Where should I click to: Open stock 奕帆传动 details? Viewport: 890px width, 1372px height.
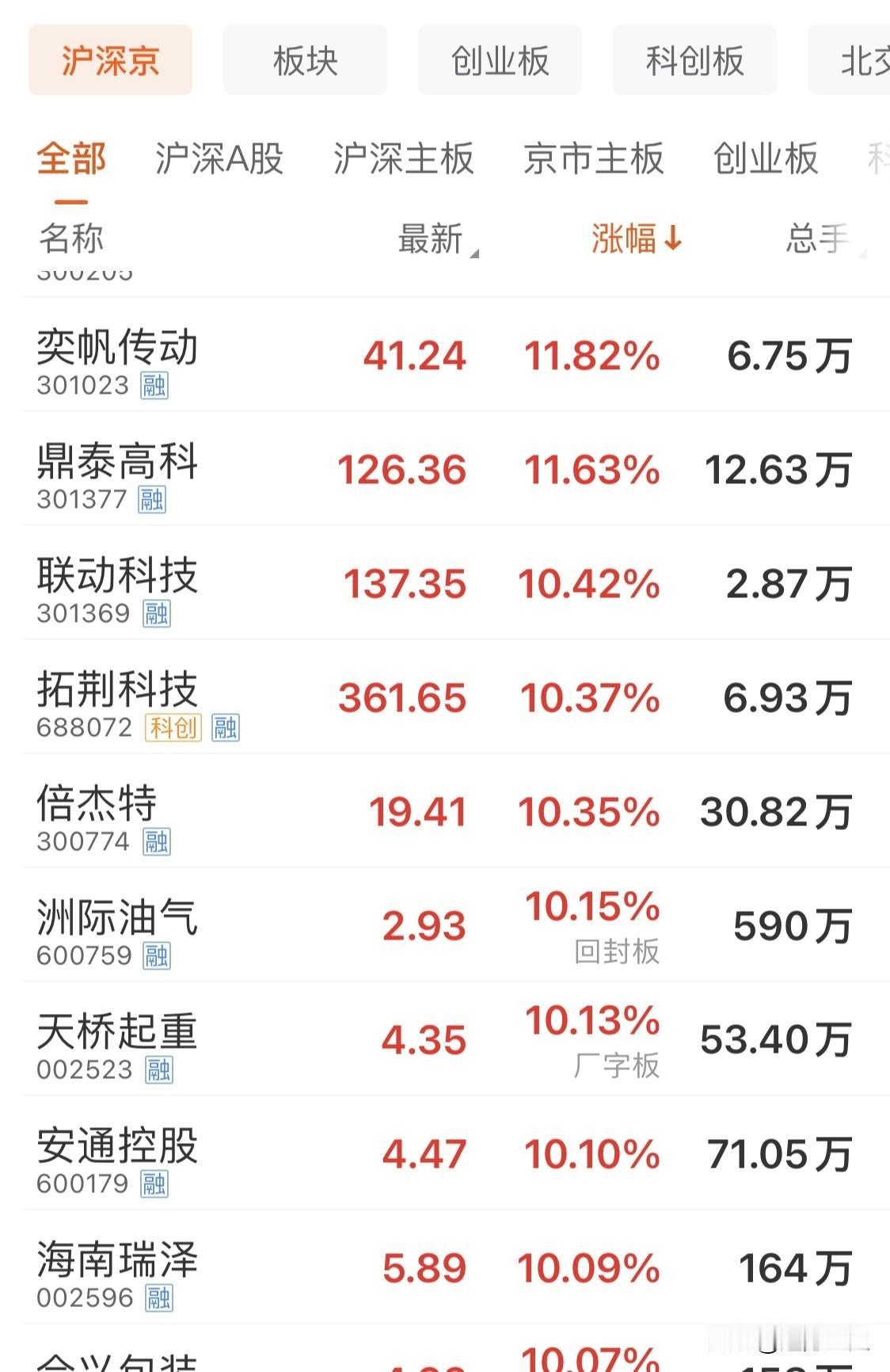(x=117, y=348)
